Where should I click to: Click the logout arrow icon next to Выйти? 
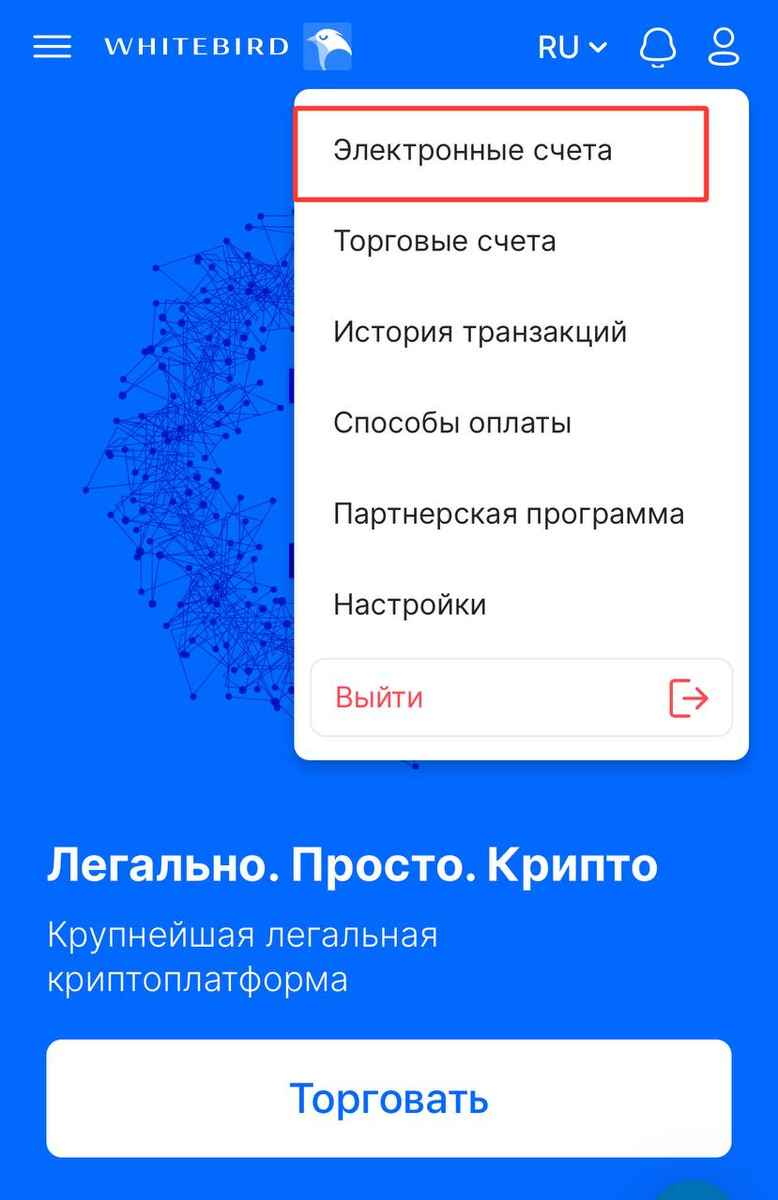tap(689, 697)
